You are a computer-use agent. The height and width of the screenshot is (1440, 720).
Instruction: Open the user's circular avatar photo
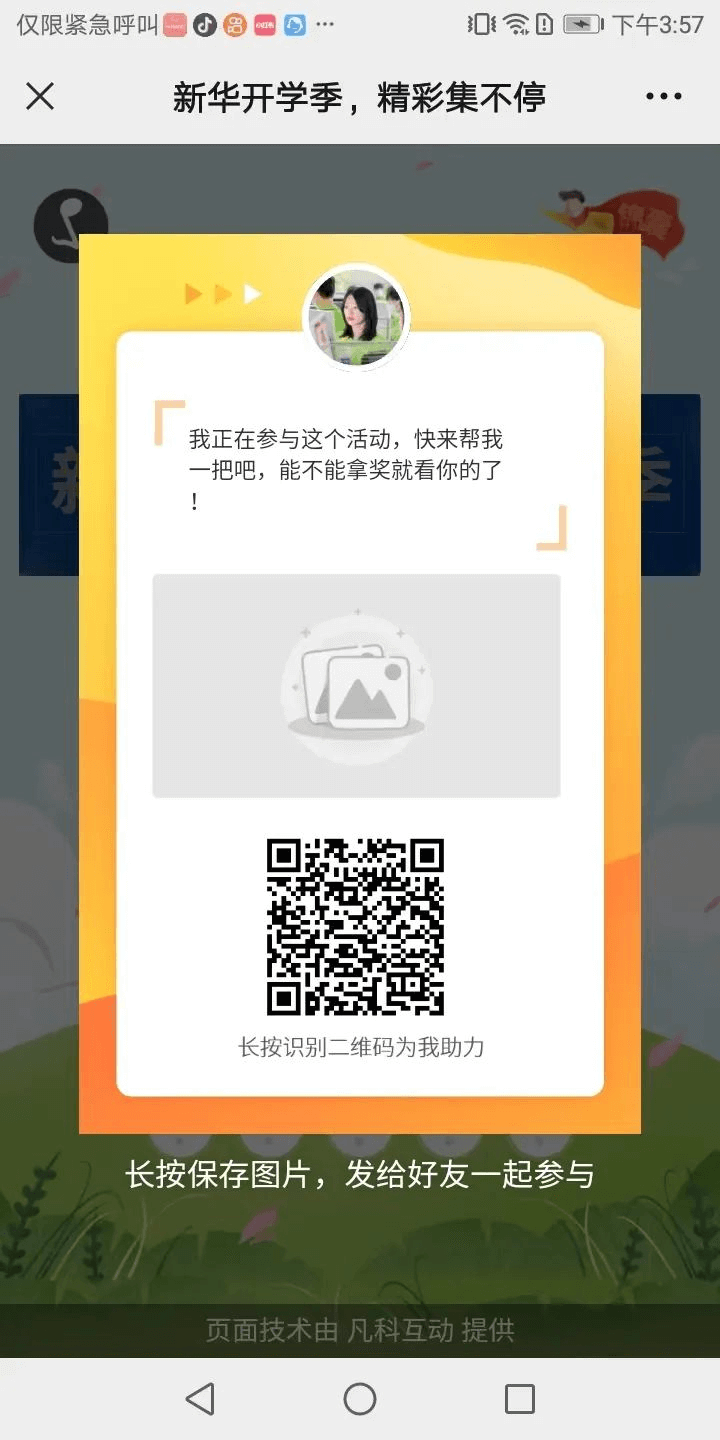[356, 317]
